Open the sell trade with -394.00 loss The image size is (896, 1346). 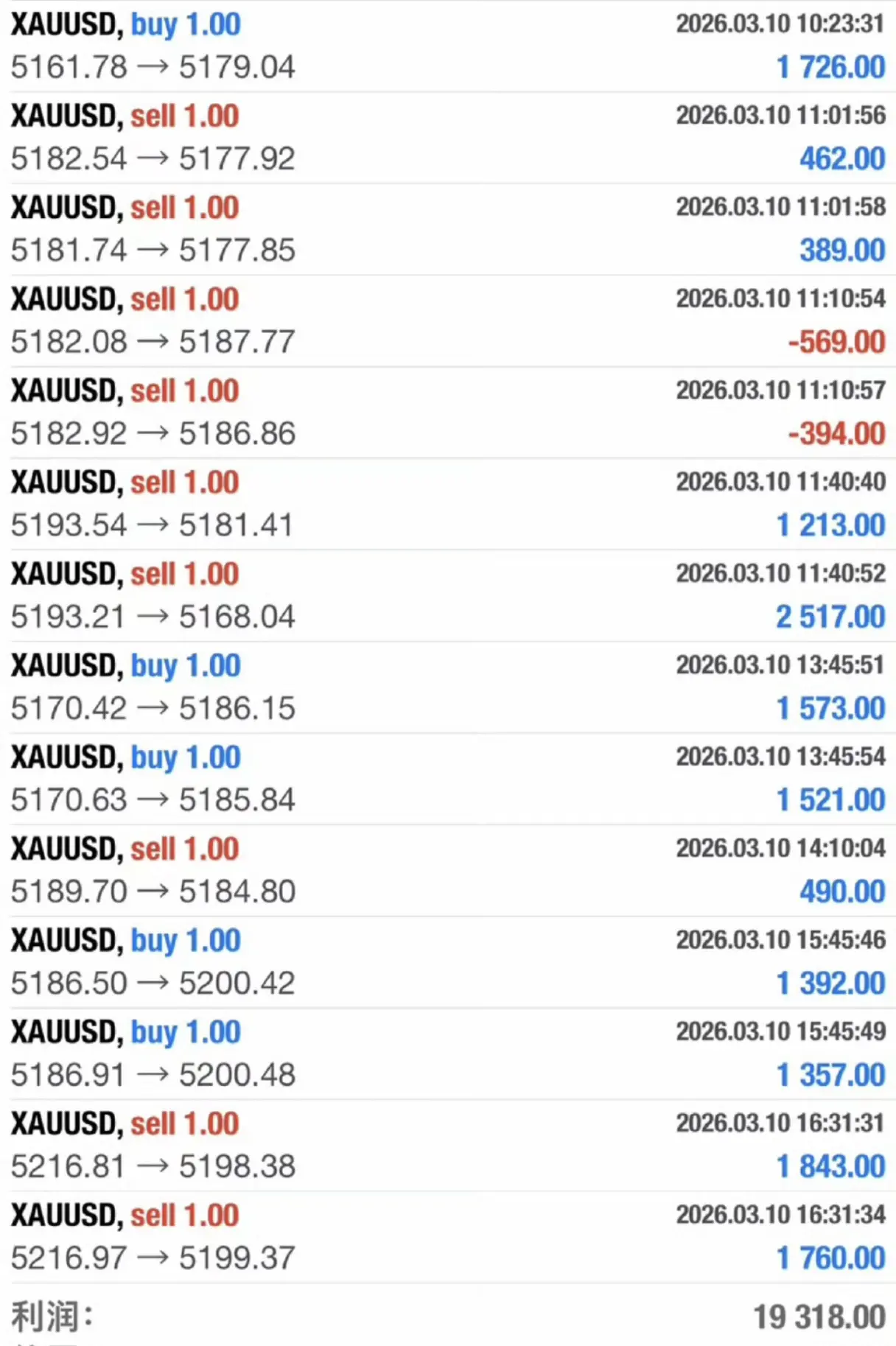[x=448, y=412]
